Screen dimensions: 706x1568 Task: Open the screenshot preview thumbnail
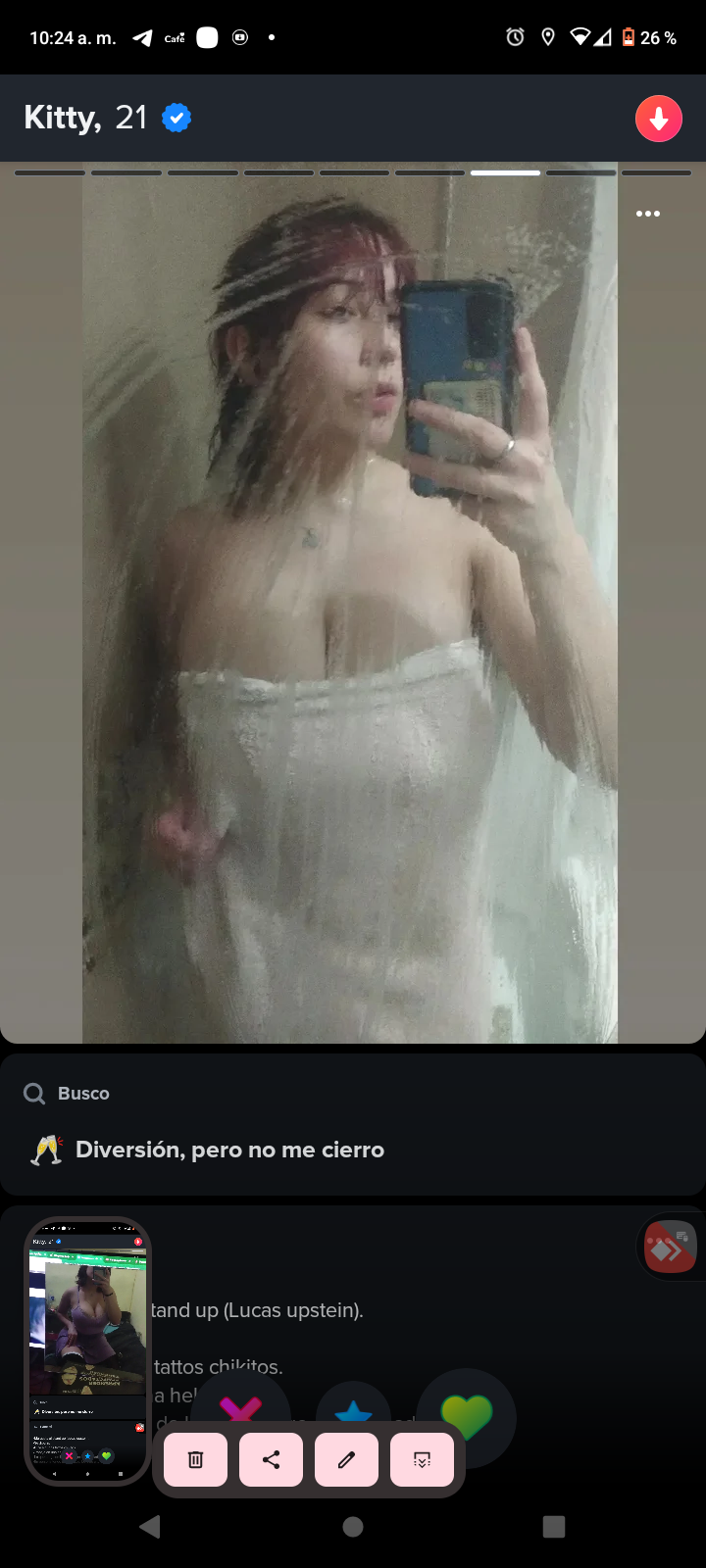tap(87, 1351)
